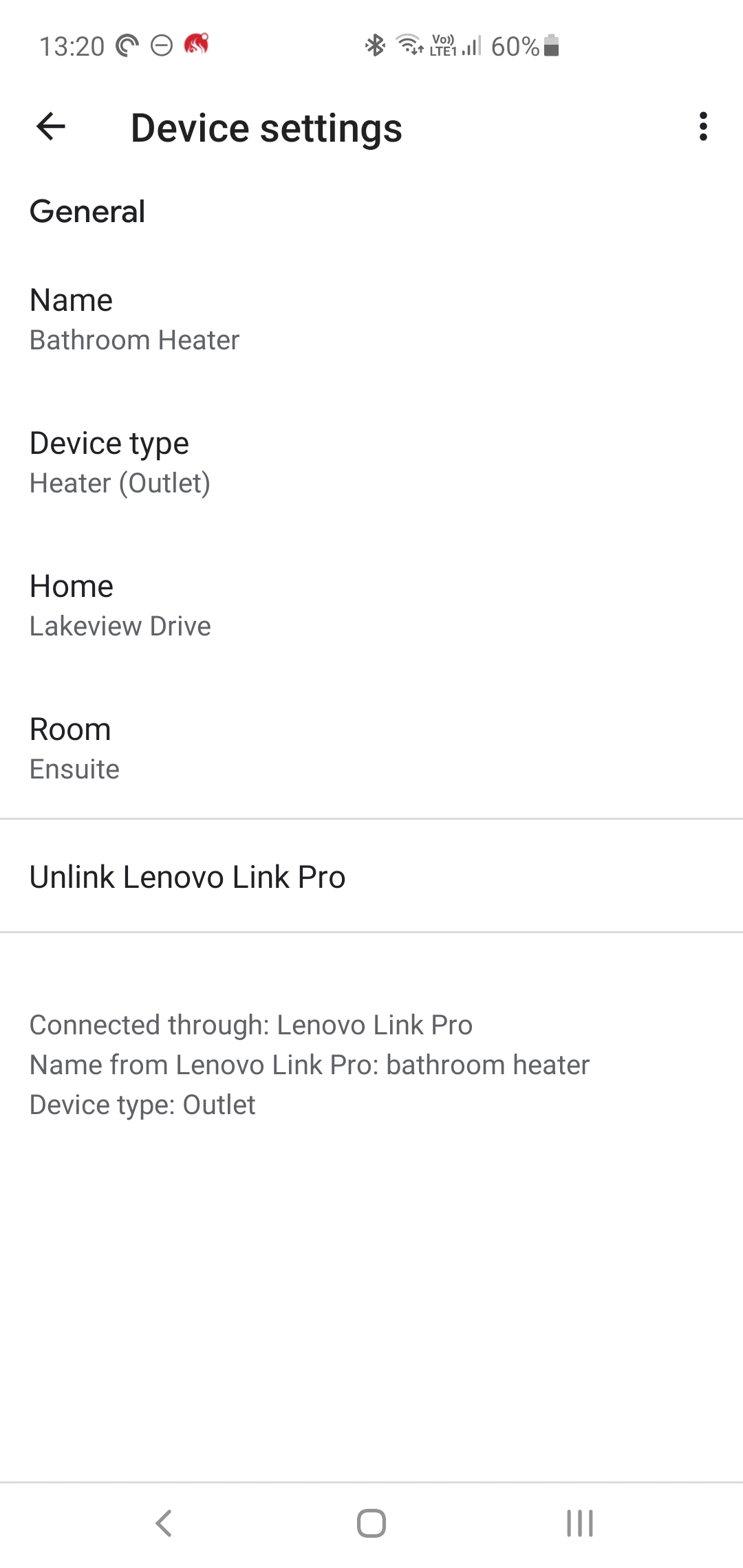Change Device type Heater (Outlet)
This screenshot has height=1568, width=743.
click(371, 462)
